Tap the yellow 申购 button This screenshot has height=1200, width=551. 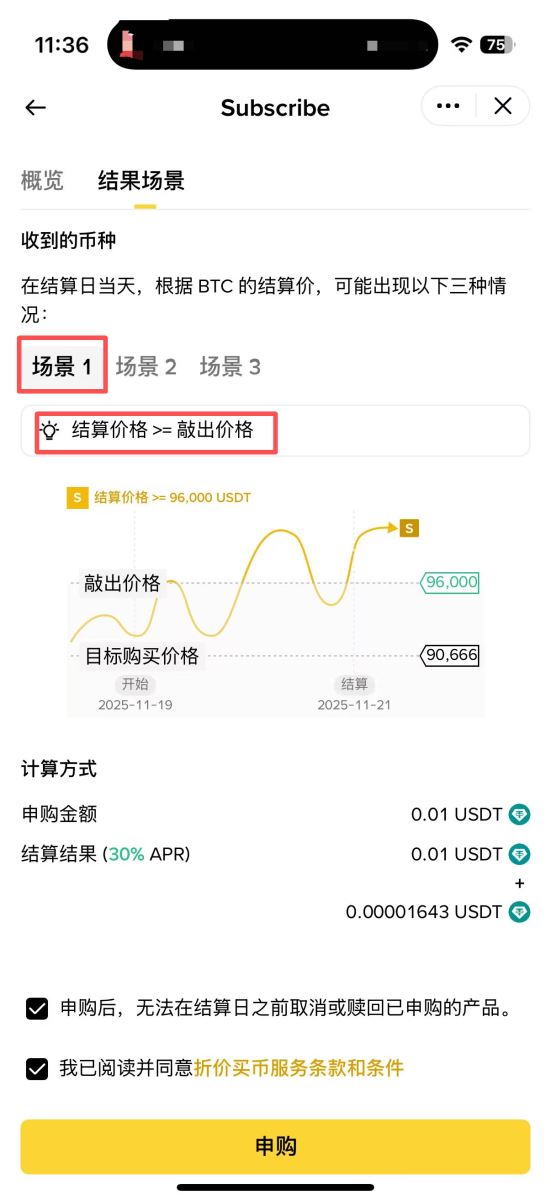(x=275, y=1147)
